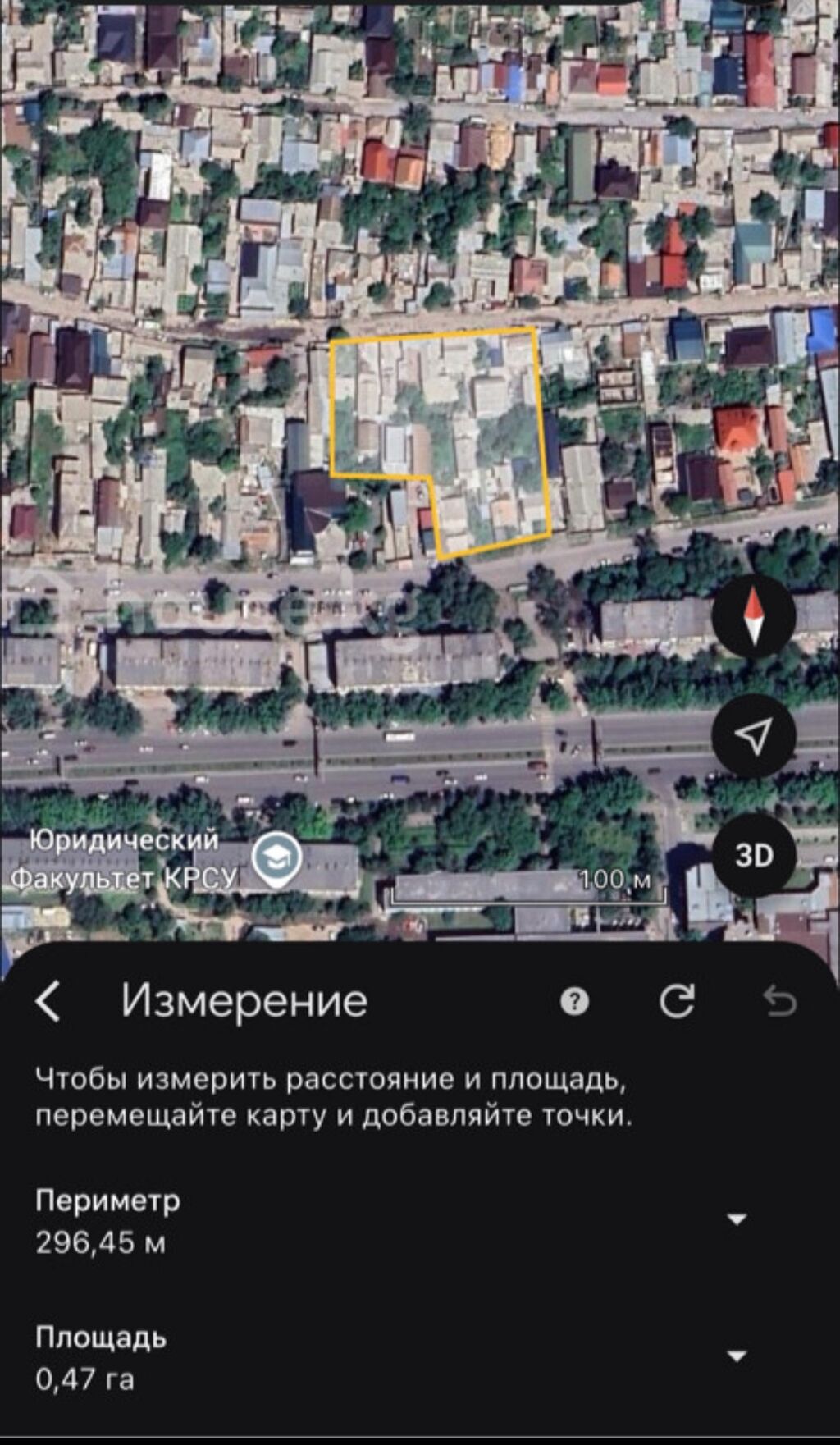Open Площадь units dropdown
The height and width of the screenshot is (1445, 840).
point(737,1356)
